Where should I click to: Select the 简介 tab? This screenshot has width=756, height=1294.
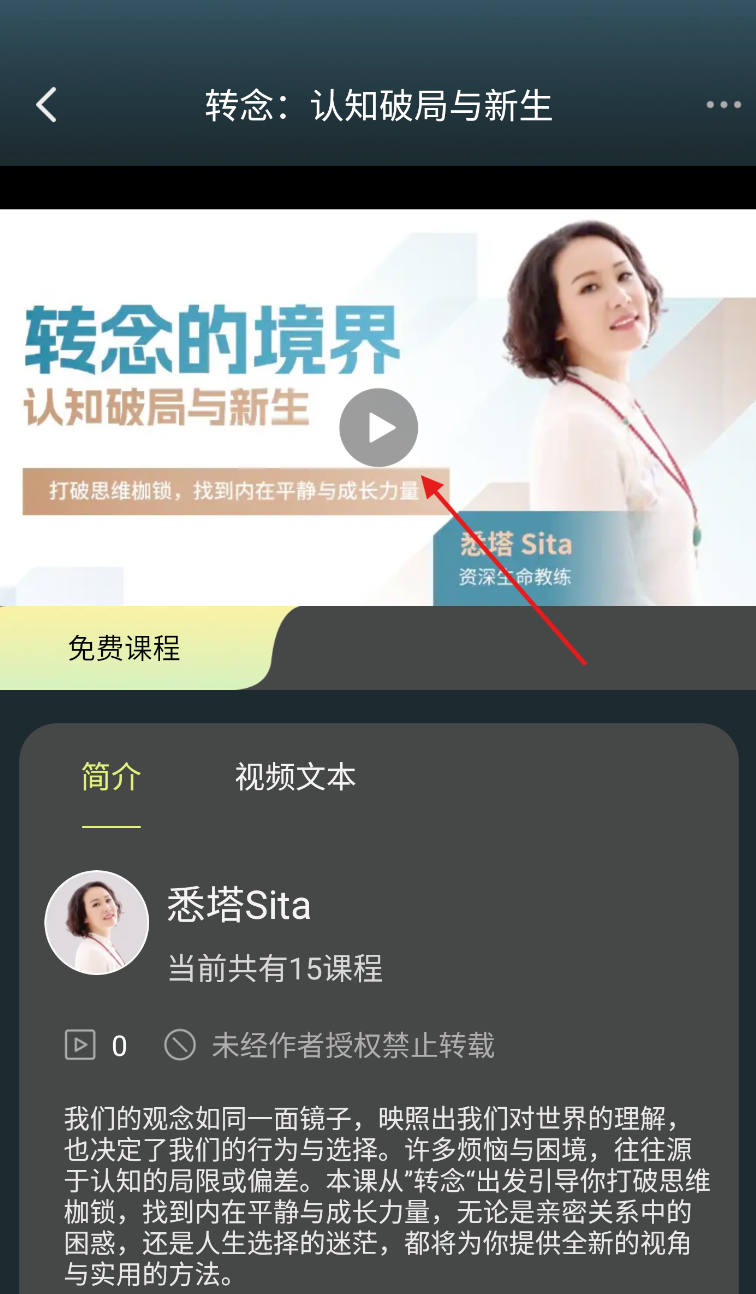coord(111,777)
